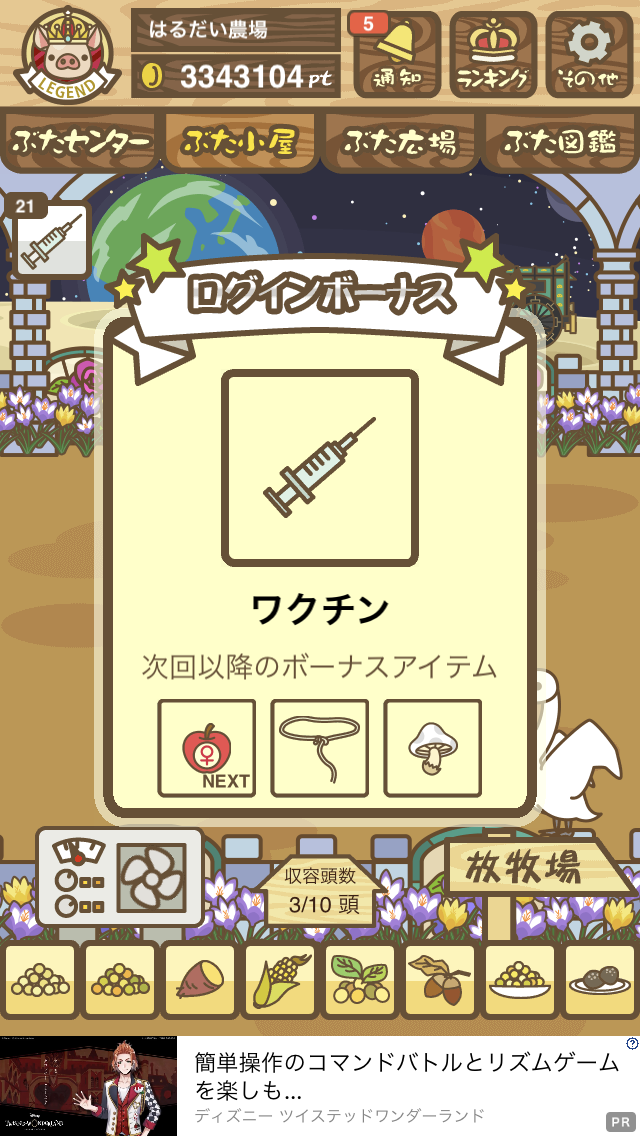
Task: Open the Twisted Wonderland ad banner
Action: click(x=320, y=1085)
